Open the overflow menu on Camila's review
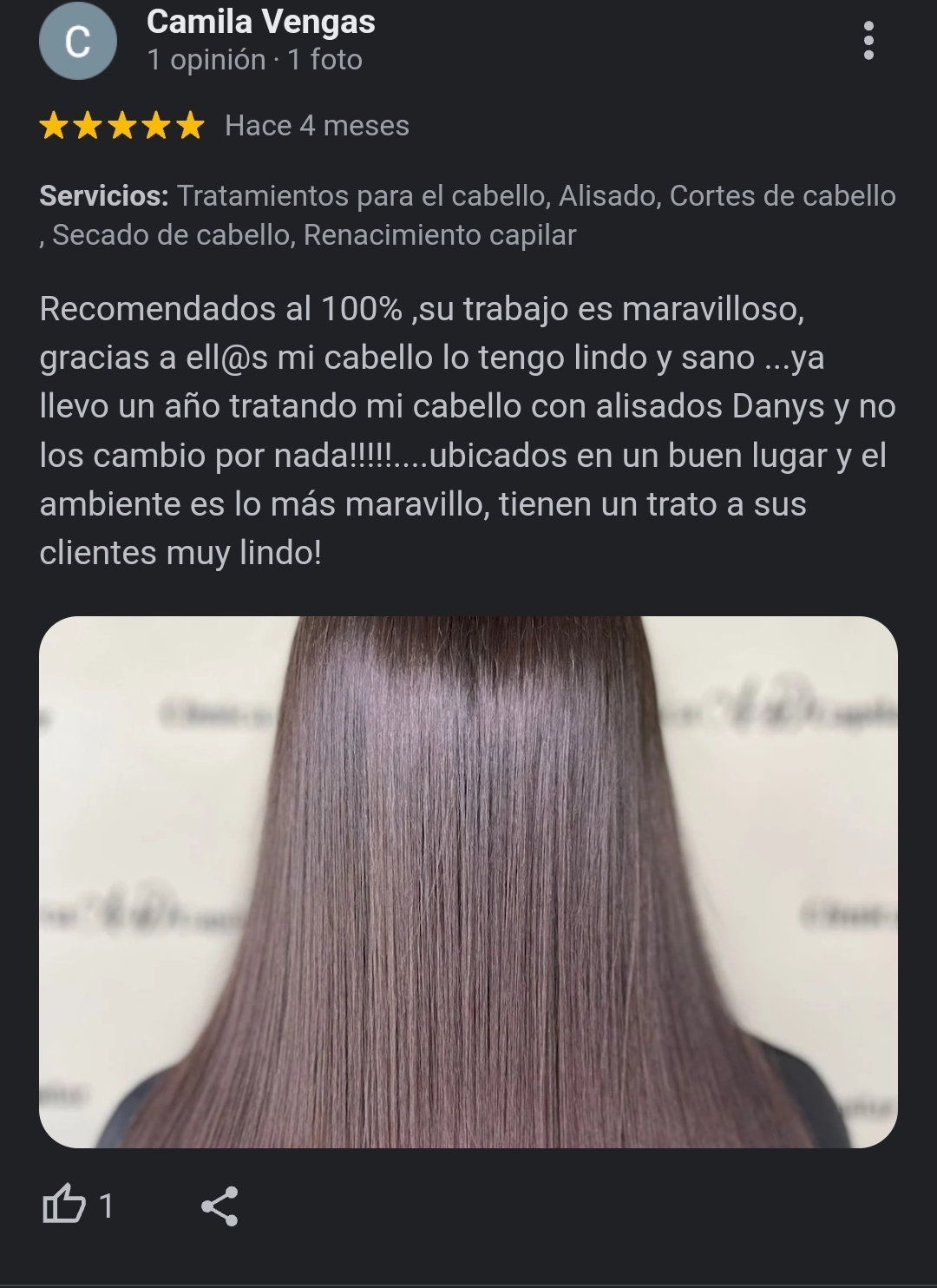 [x=868, y=41]
